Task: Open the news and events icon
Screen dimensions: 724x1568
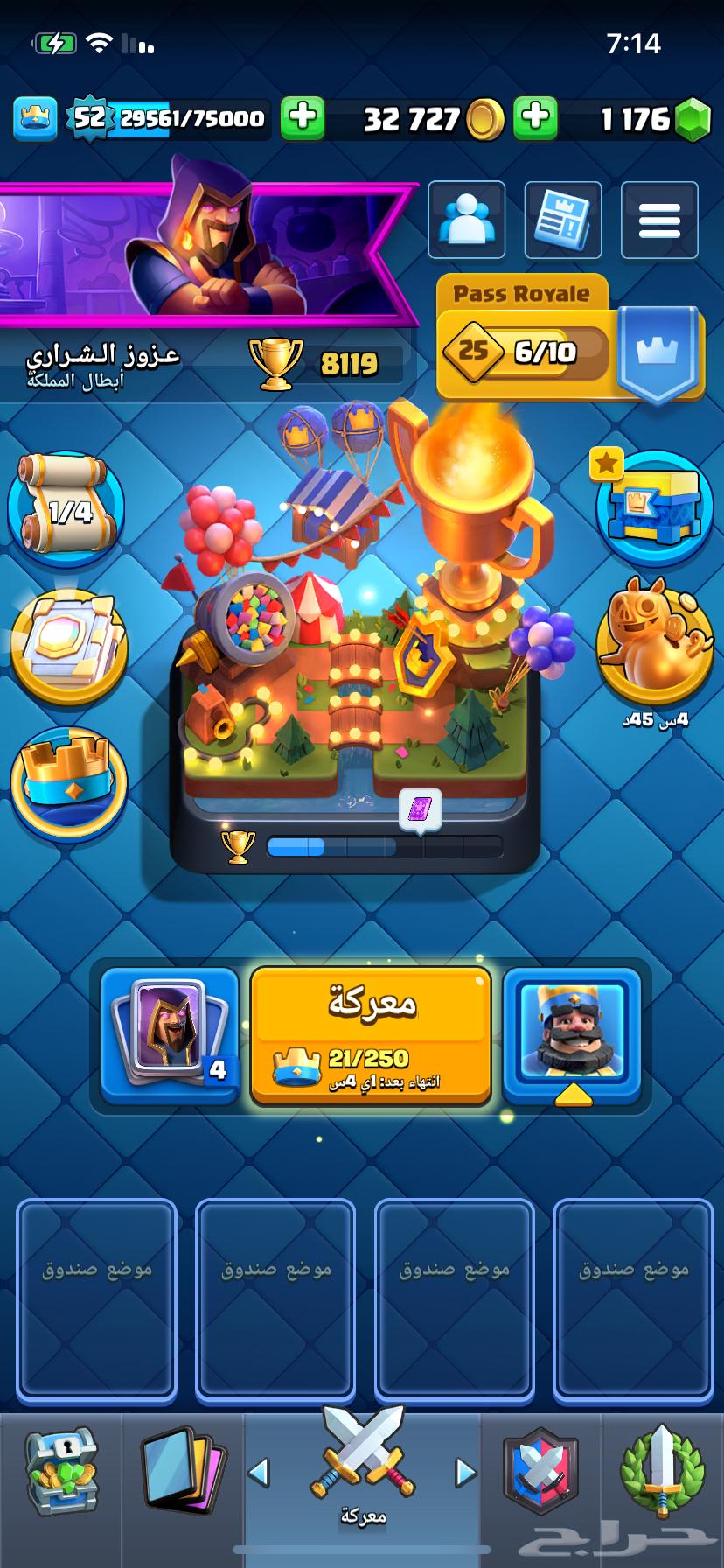Action: pyautogui.click(x=562, y=220)
